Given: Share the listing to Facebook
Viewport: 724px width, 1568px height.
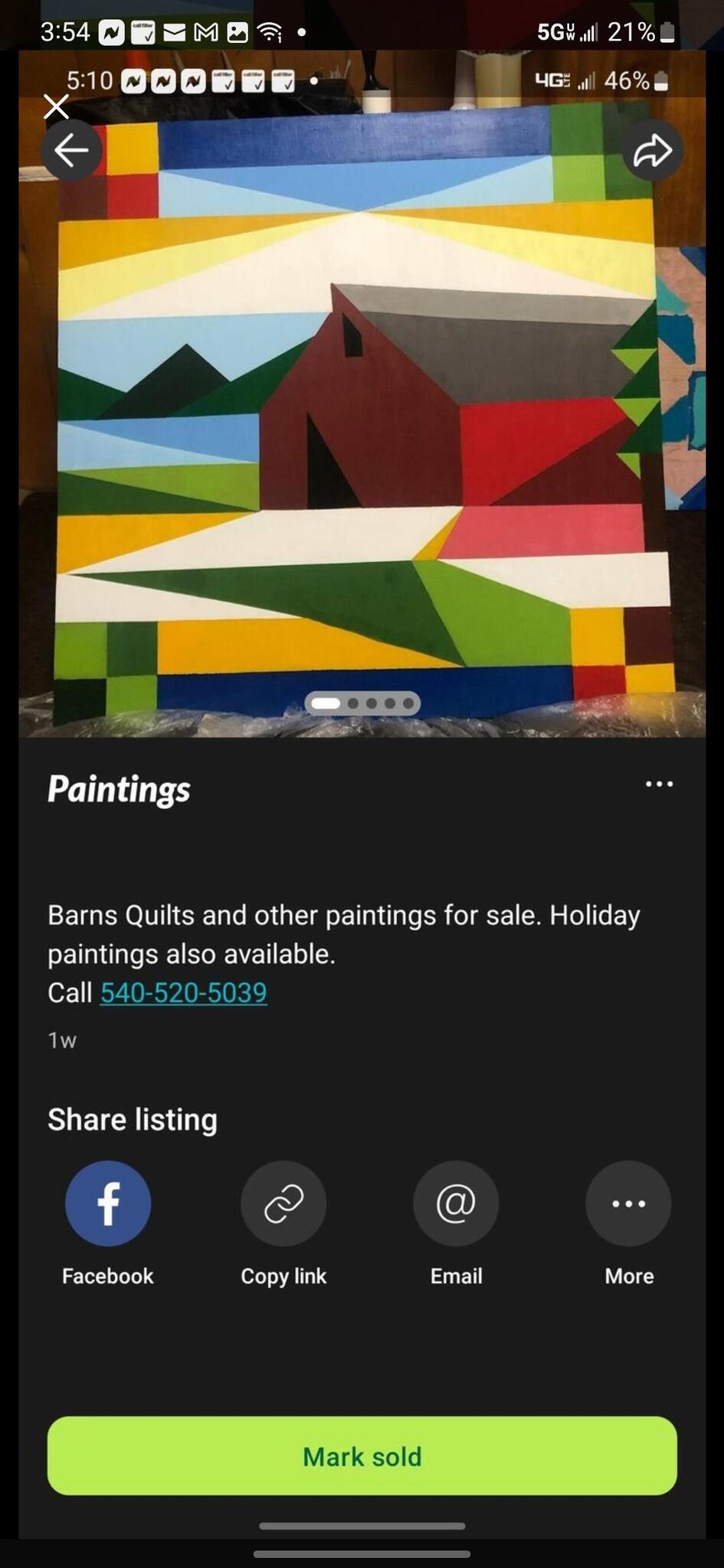Looking at the screenshot, I should 108,1204.
